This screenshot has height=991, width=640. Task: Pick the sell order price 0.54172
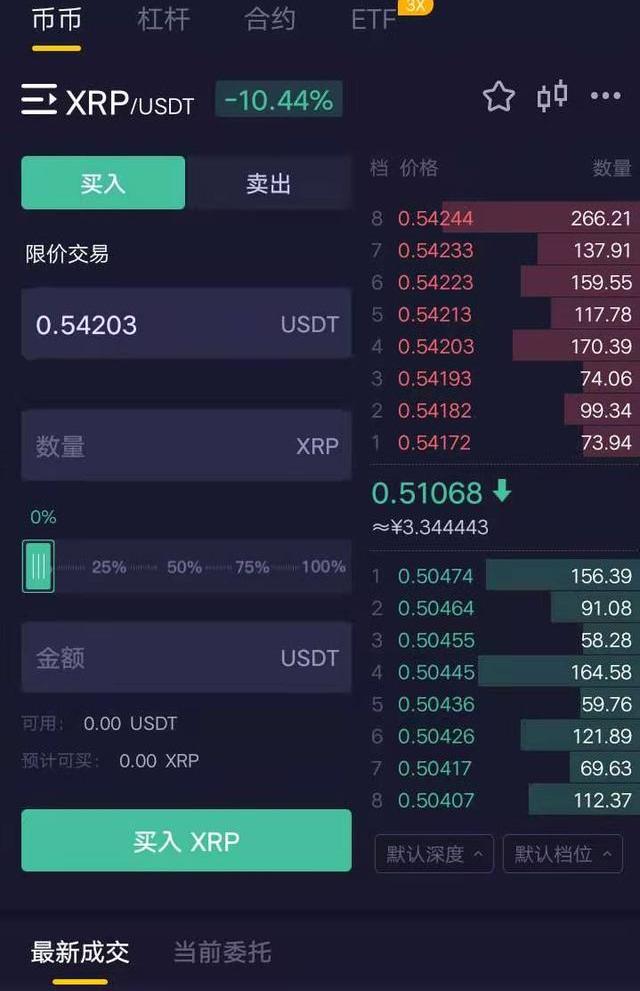pyautogui.click(x=434, y=442)
